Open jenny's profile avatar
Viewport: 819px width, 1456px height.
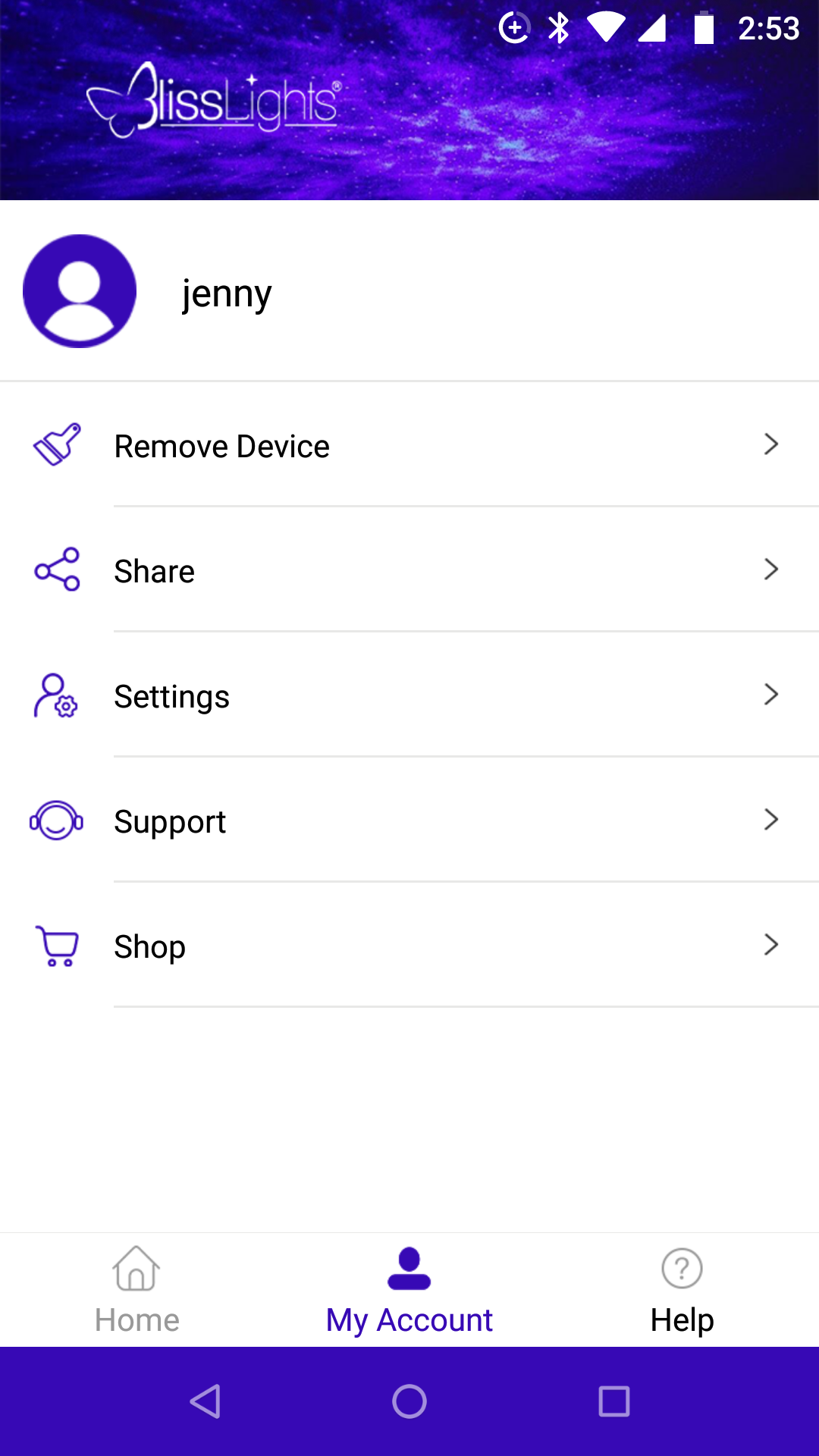click(x=80, y=291)
